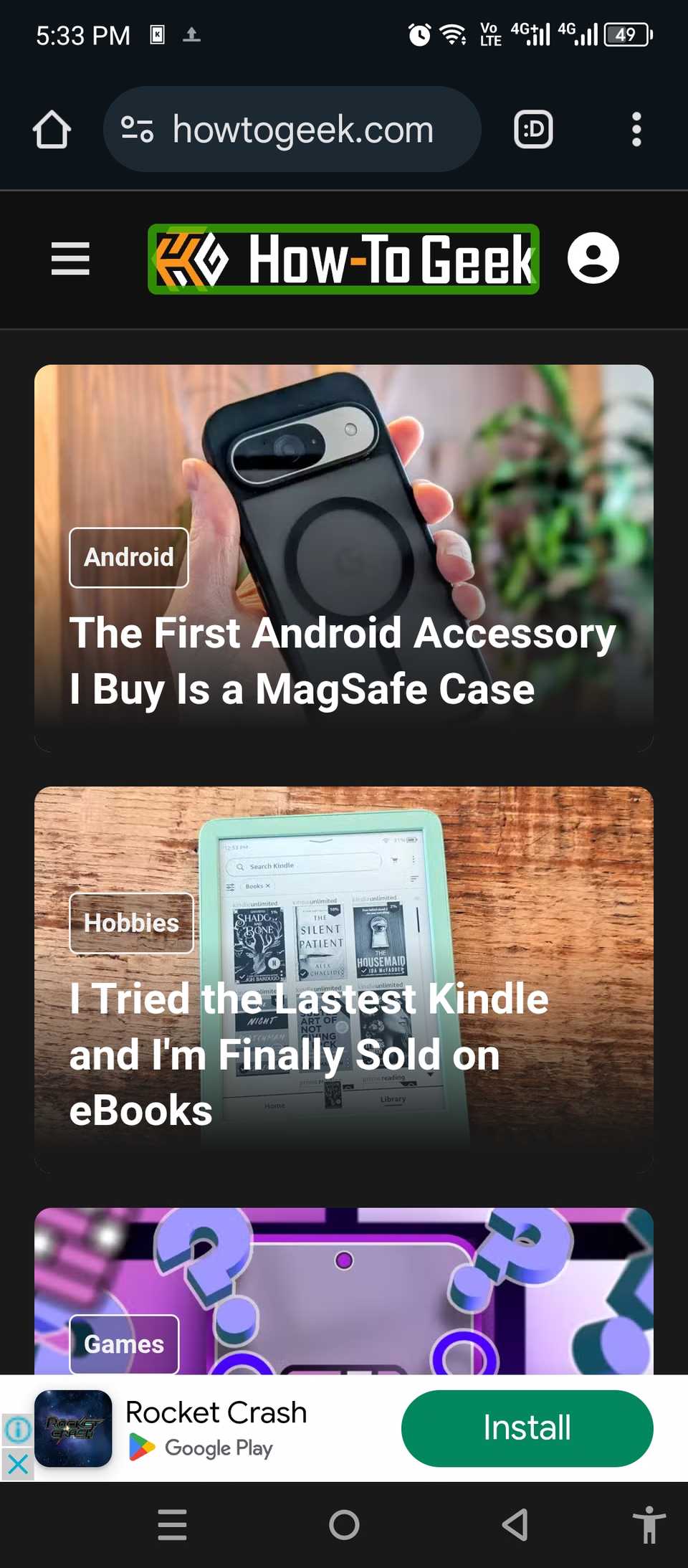This screenshot has height=1568, width=688.
Task: Read the MagSafe Case article
Action: point(343,661)
